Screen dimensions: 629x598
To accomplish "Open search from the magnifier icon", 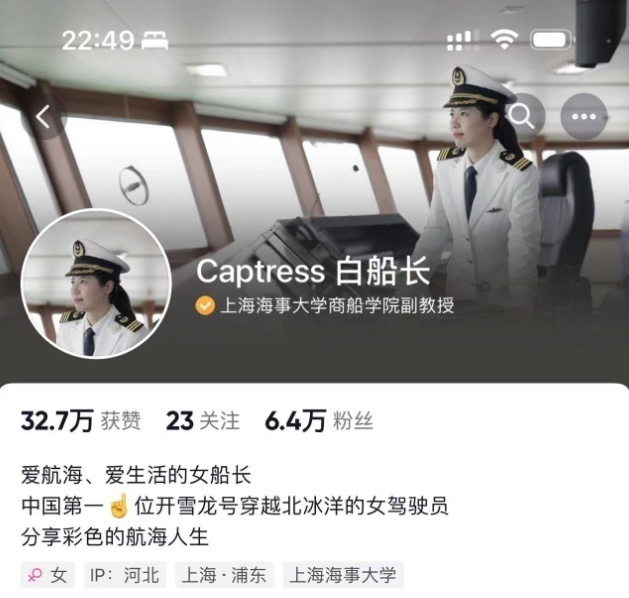I will point(521,117).
